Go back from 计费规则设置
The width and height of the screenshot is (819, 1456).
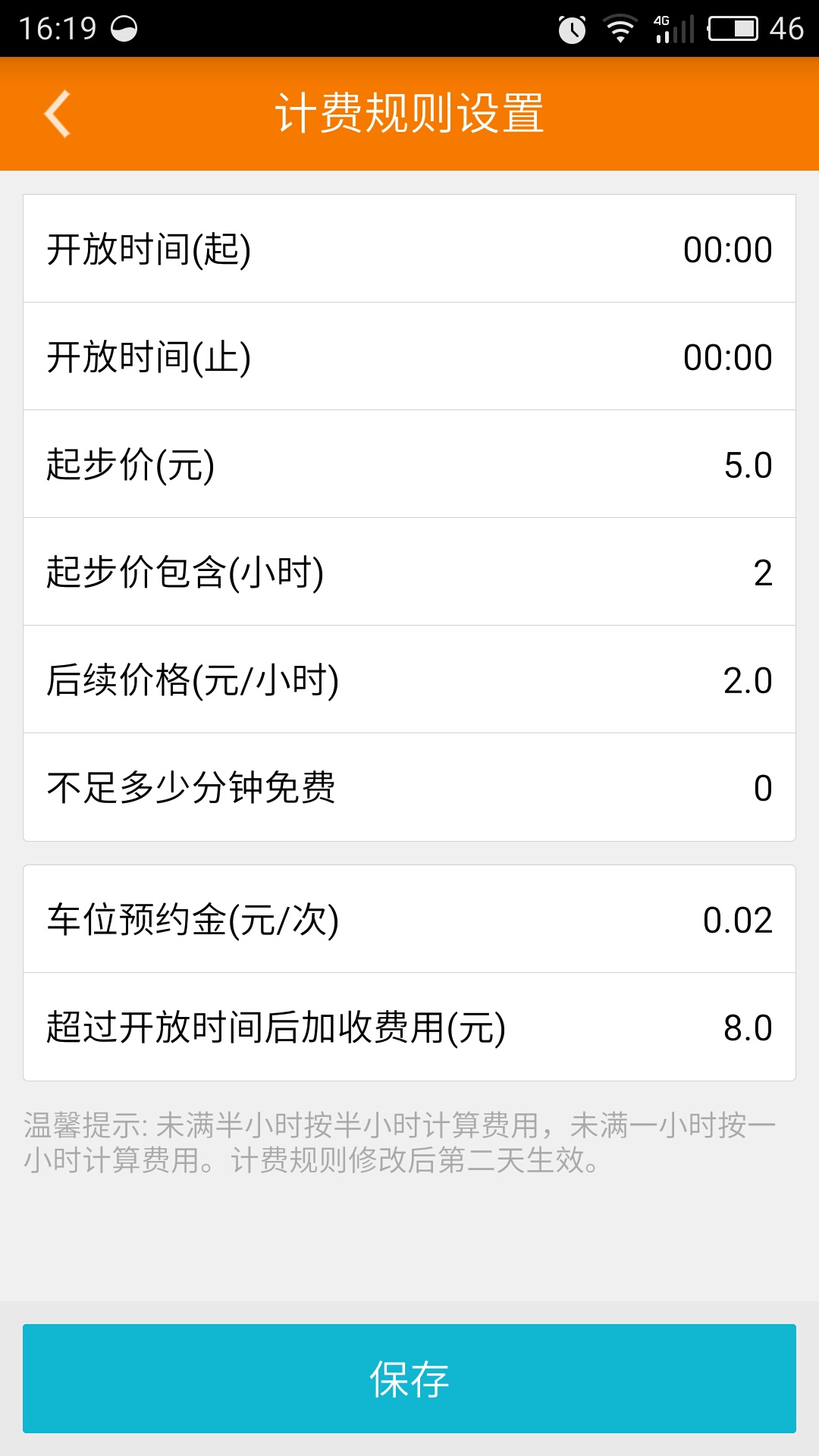pos(58,114)
